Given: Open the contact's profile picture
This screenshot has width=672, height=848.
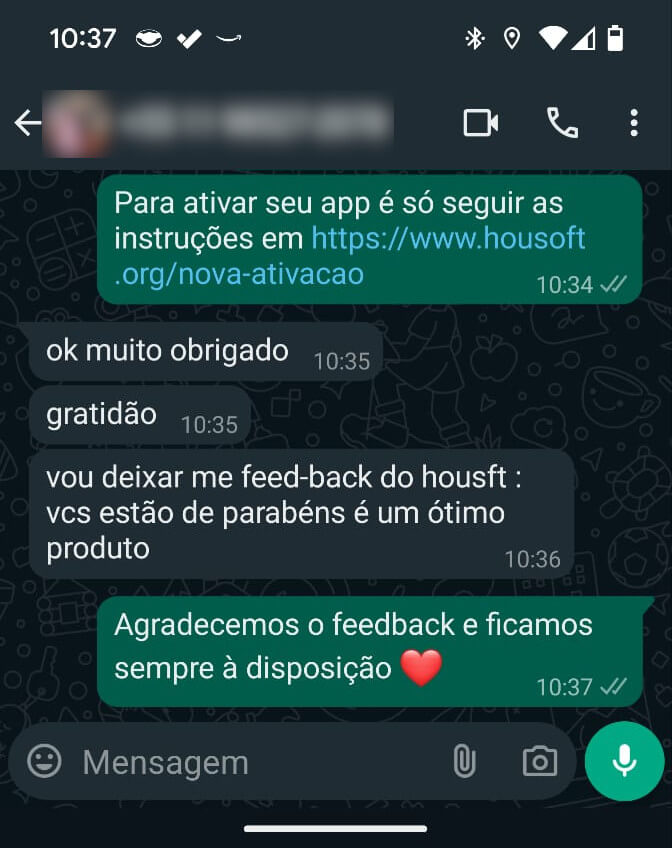Looking at the screenshot, I should [79, 124].
